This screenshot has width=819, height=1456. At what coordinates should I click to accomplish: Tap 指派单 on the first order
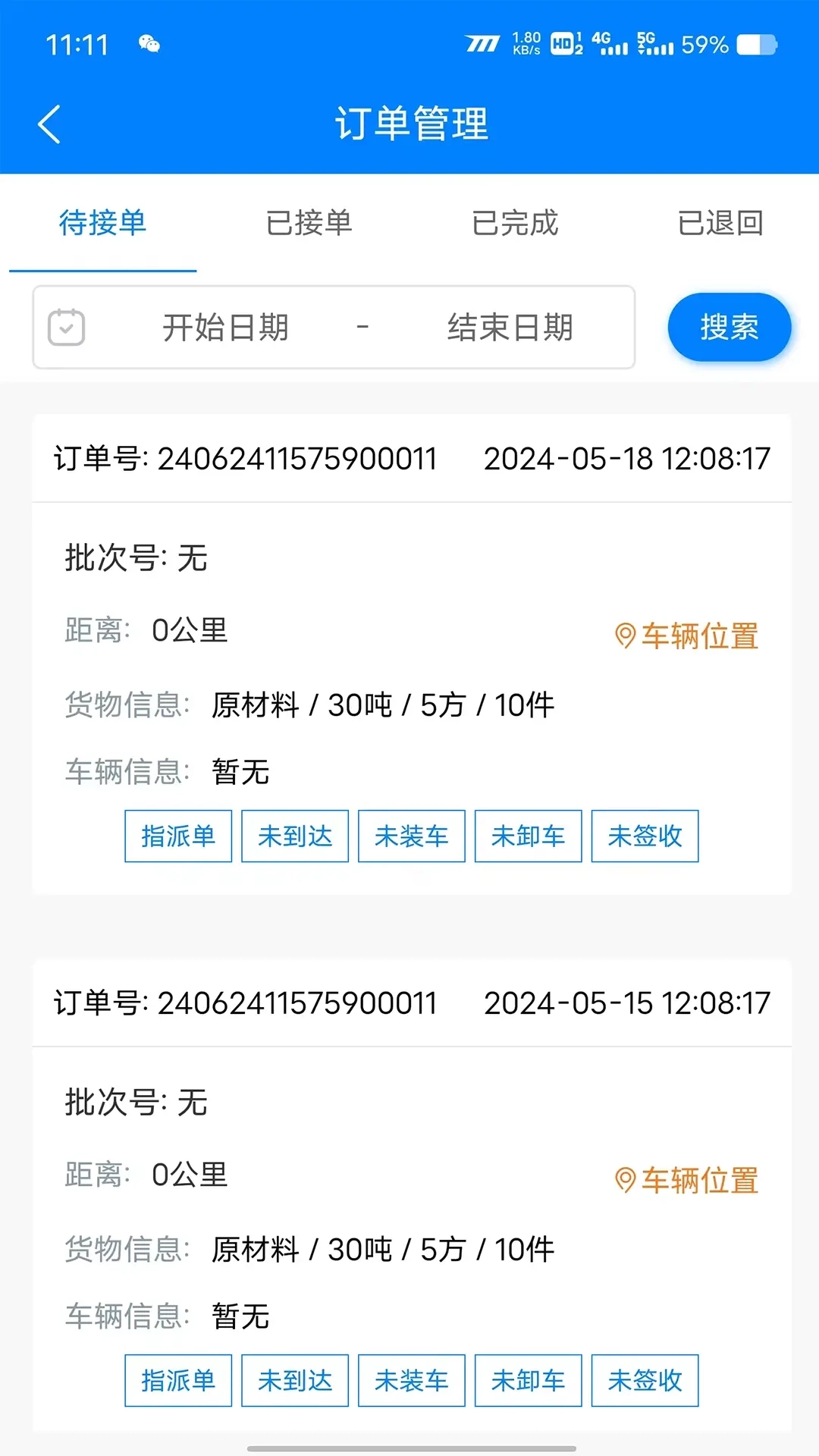177,836
